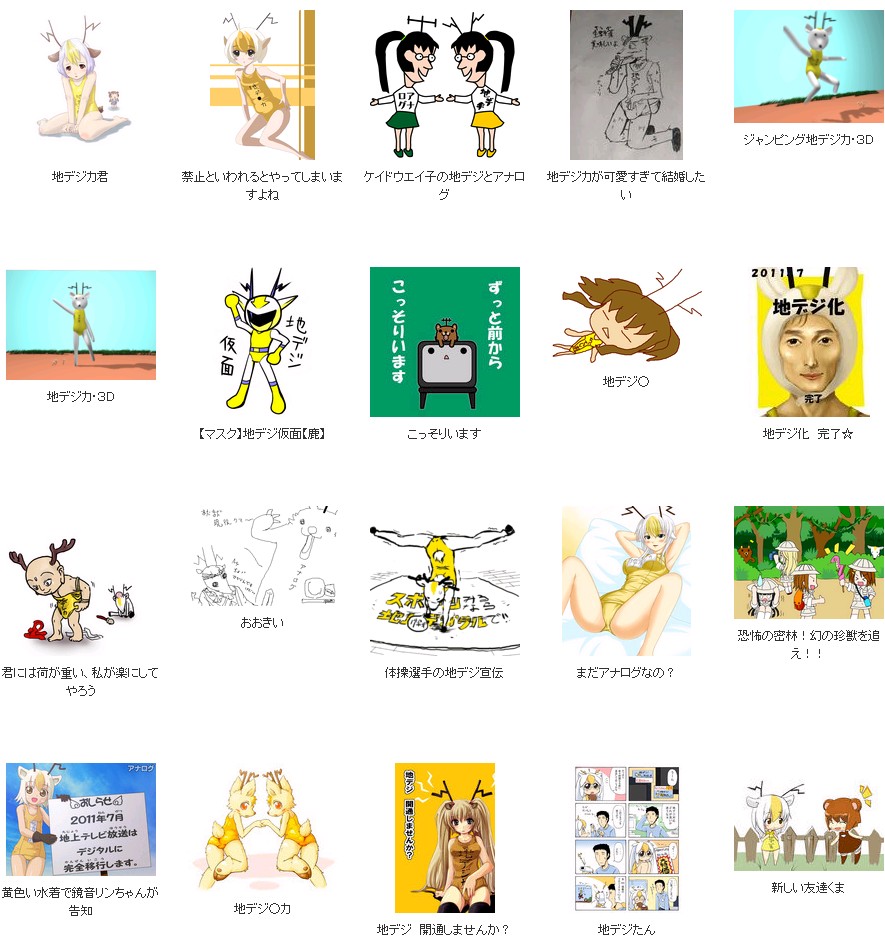Screen dimensions: 885x951
Task: Open ジャンピング地デジカ・3D thumbnail
Action: tap(808, 67)
